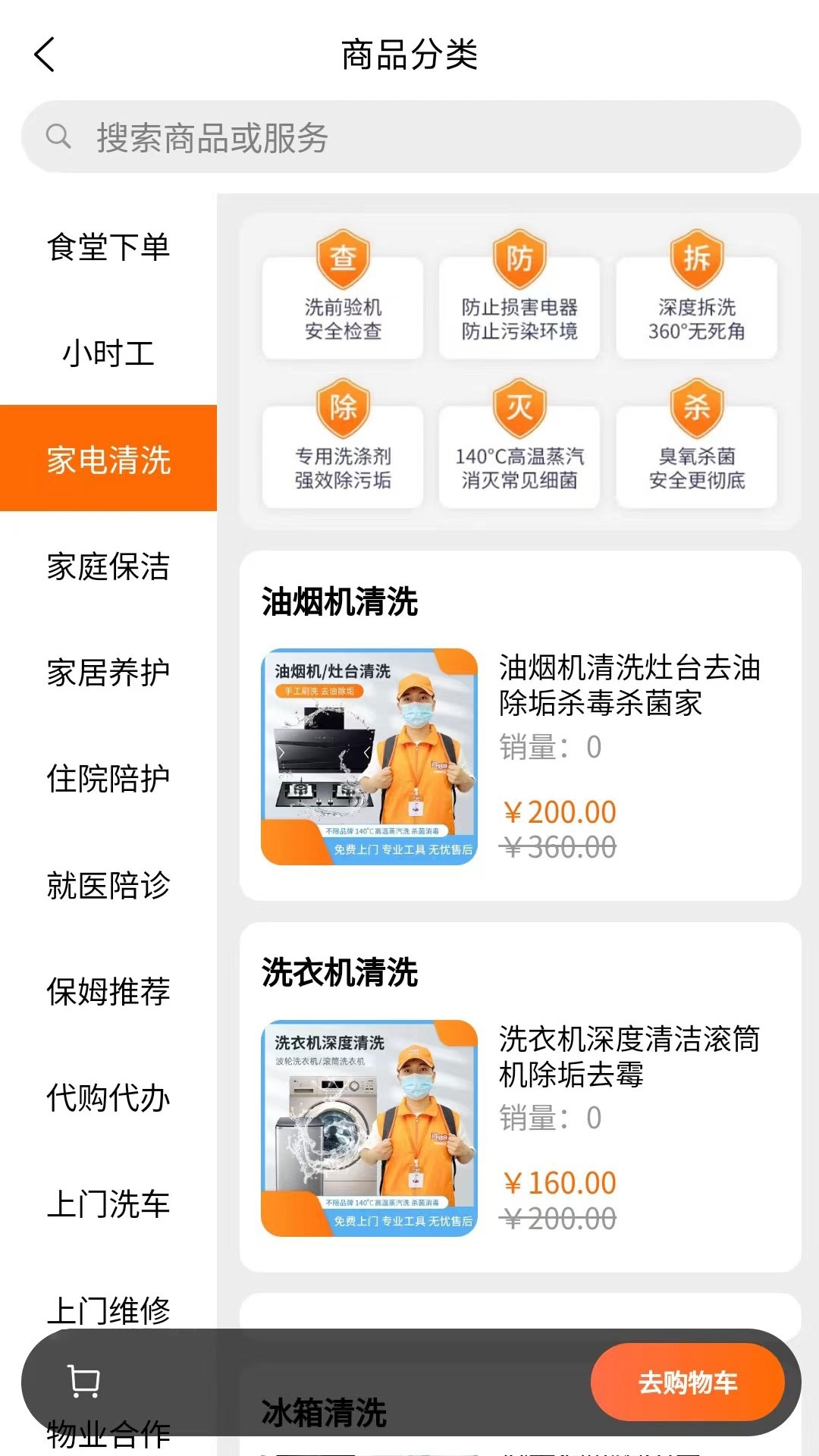Select the 小时工 category
819x1456 pixels.
pyautogui.click(x=108, y=353)
